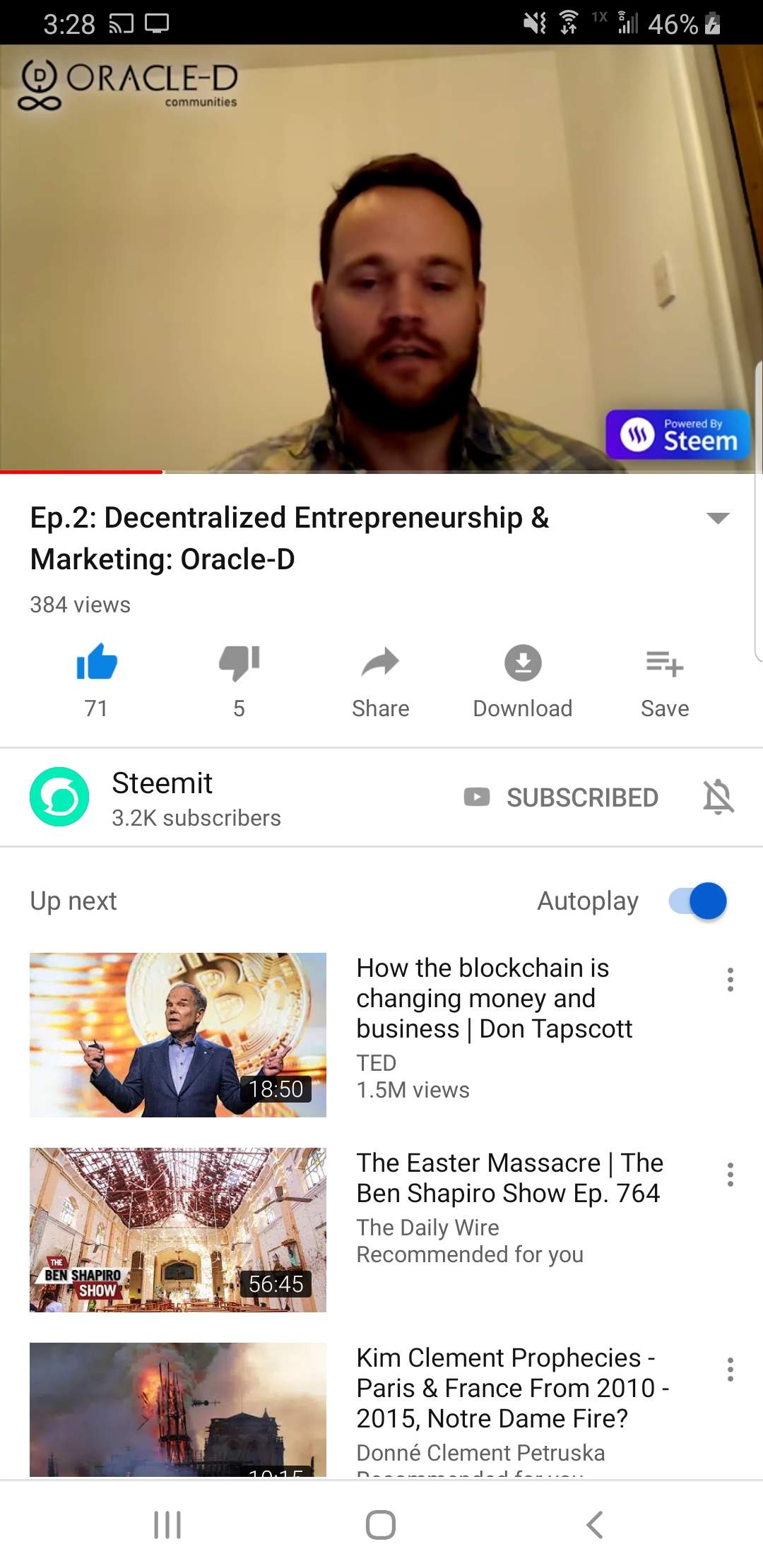Tap the video player showing Oracle-D
Image resolution: width=763 pixels, height=1568 pixels.
[x=381, y=258]
